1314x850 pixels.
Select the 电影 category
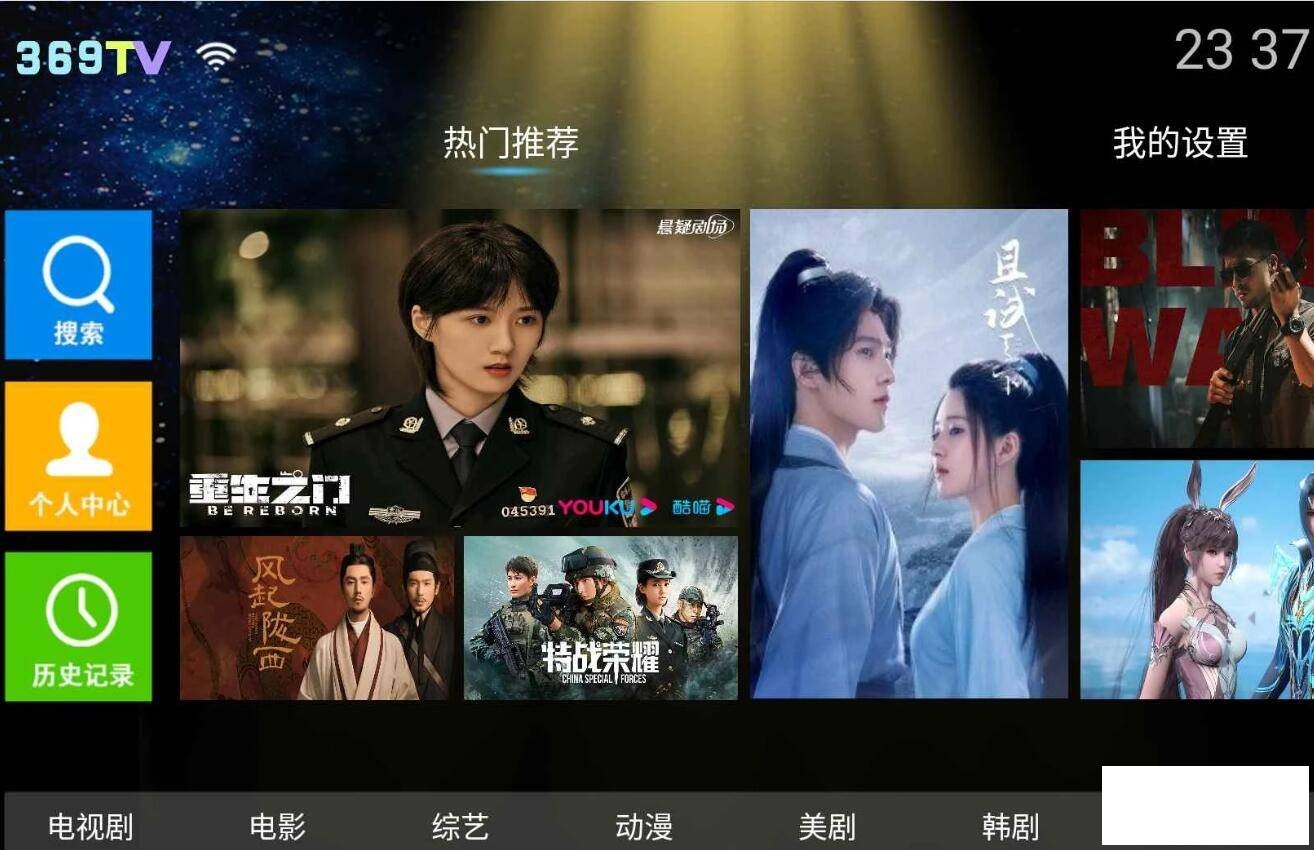tap(277, 827)
